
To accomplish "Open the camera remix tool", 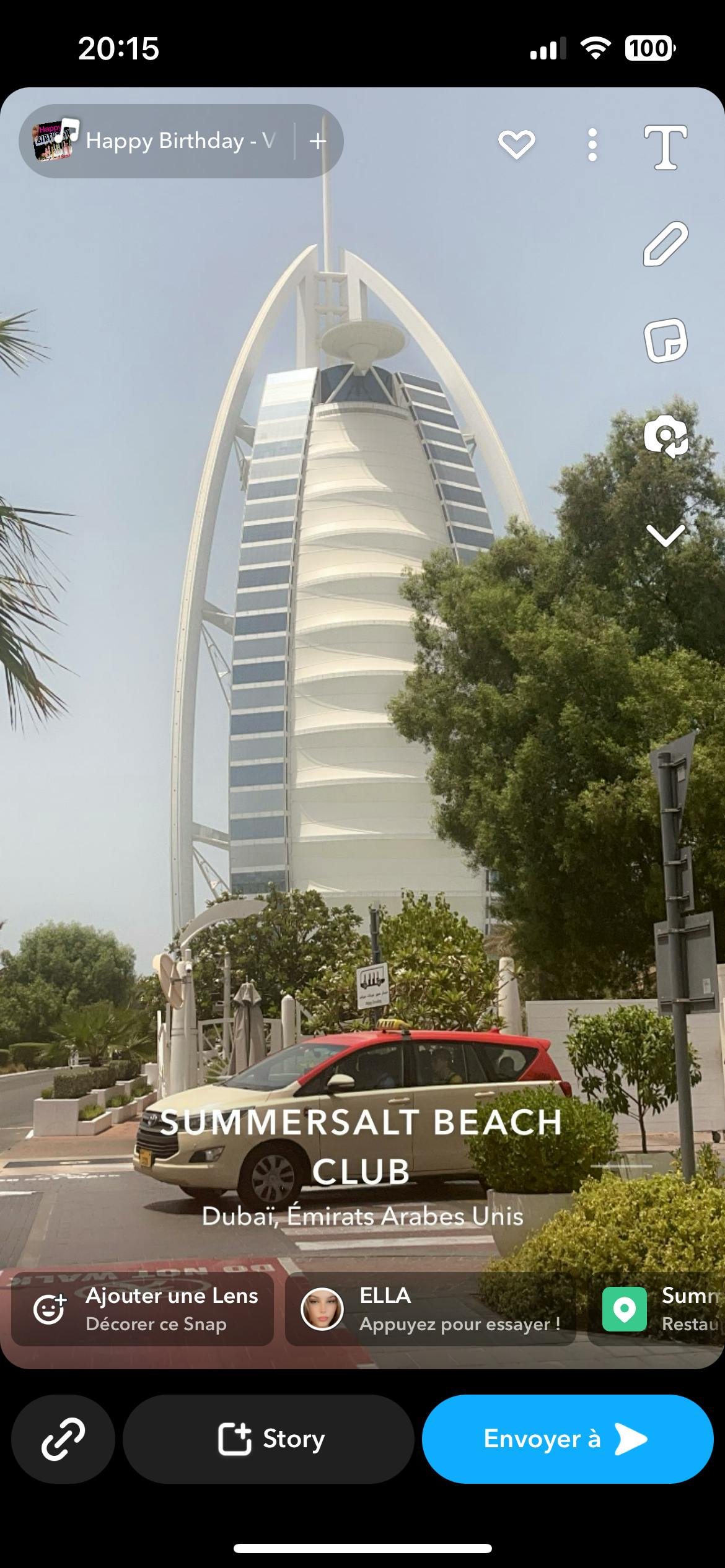I will tap(665, 437).
